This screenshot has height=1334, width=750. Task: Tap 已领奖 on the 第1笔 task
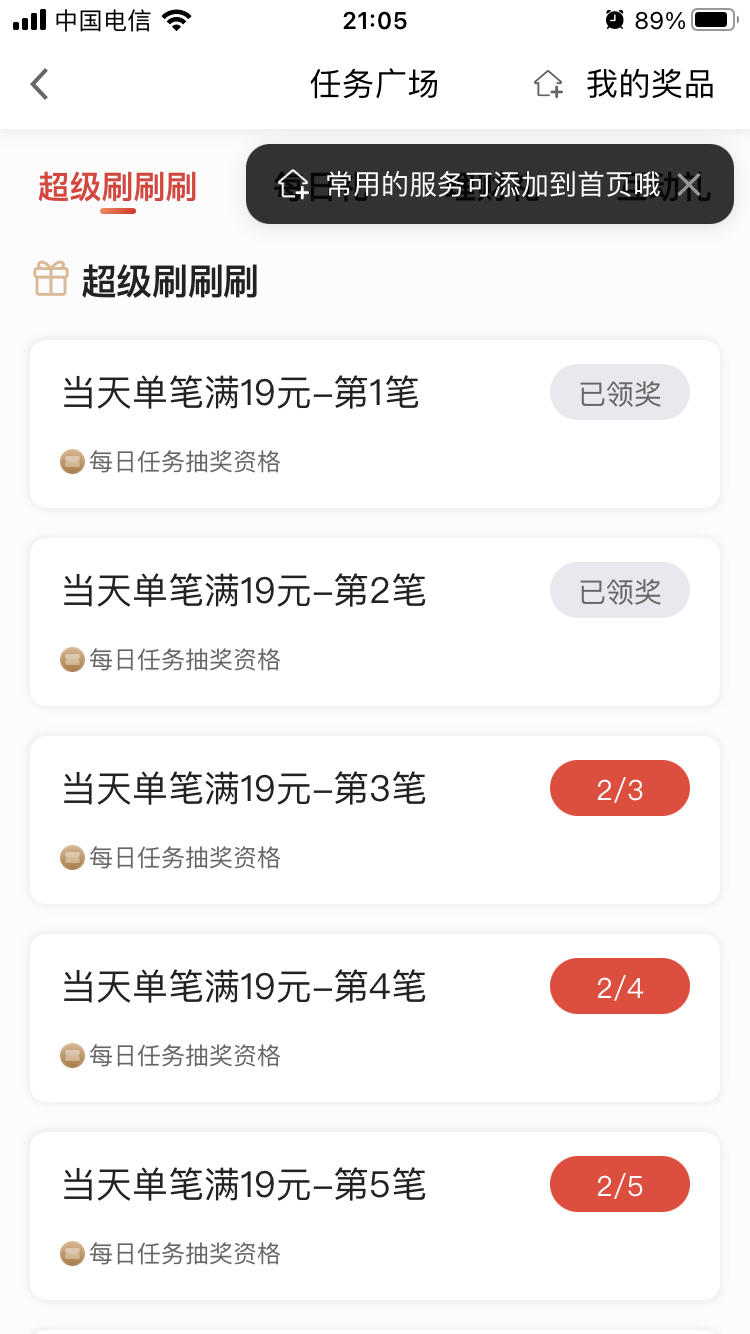[620, 393]
